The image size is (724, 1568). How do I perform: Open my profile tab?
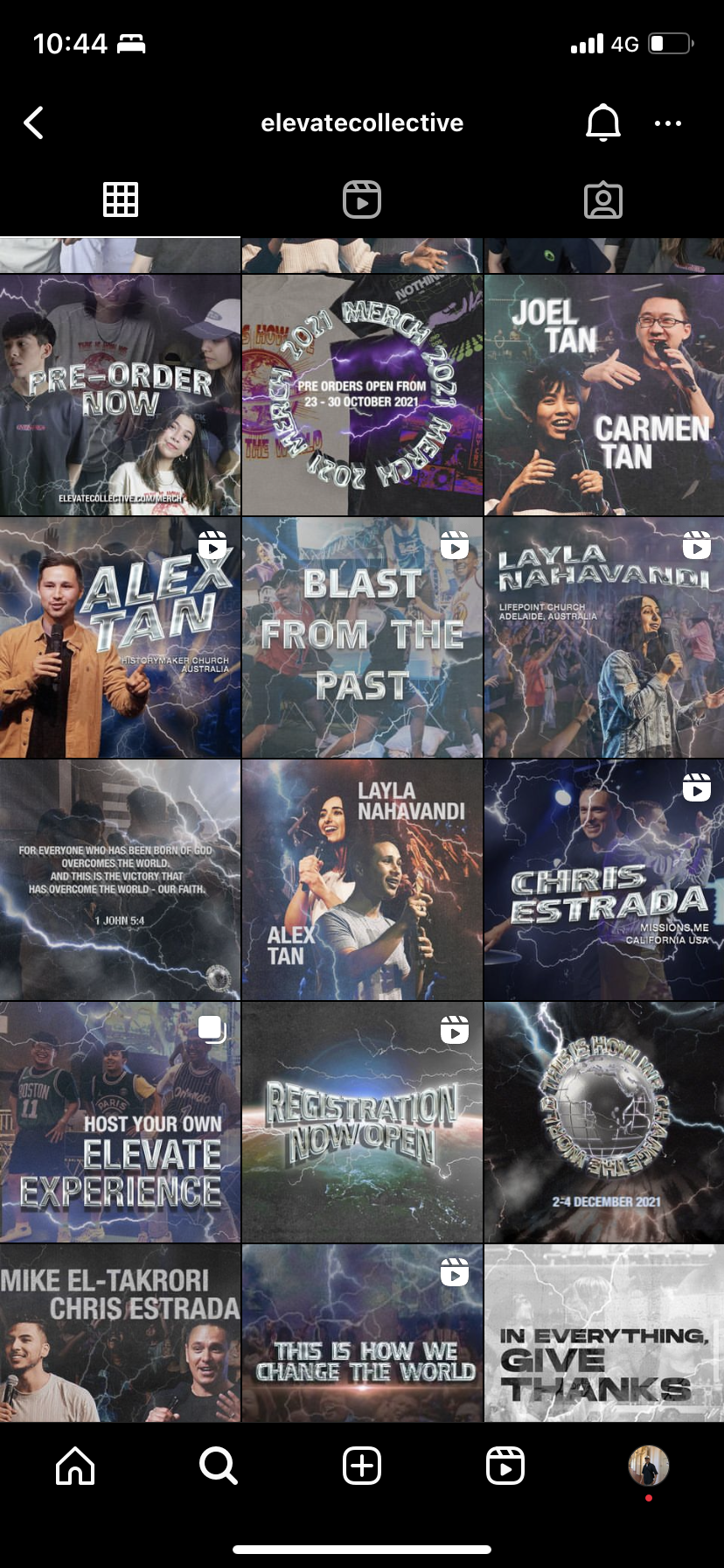coord(648,1466)
